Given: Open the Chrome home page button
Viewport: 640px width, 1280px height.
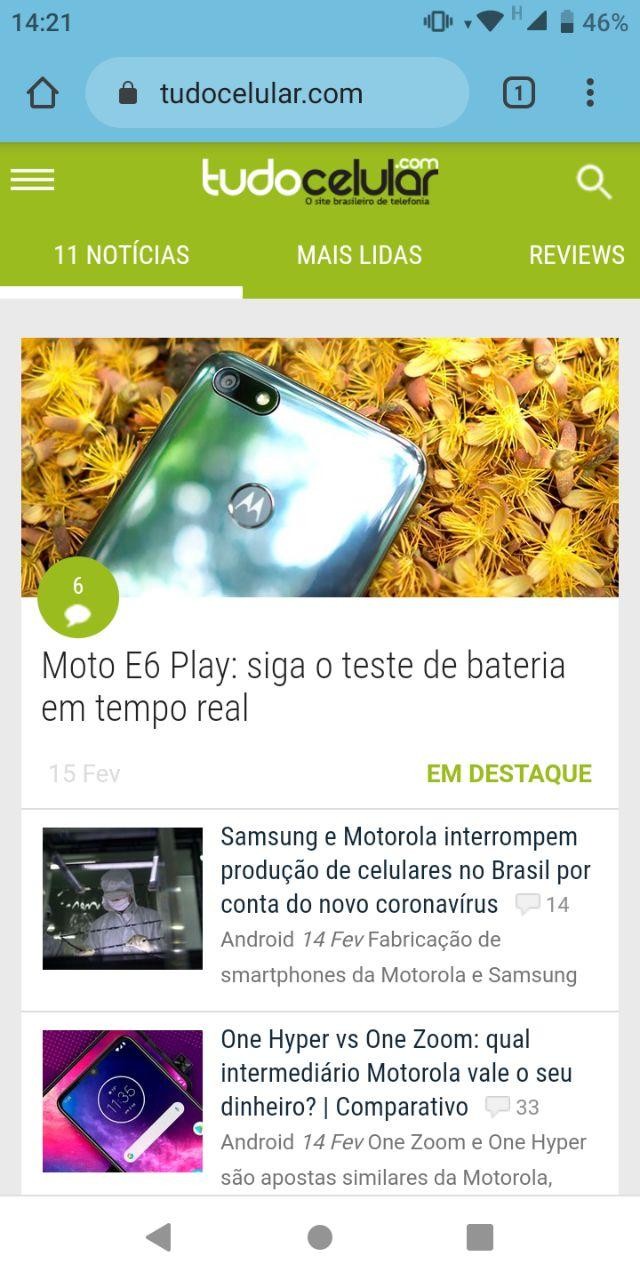Looking at the screenshot, I should (x=43, y=93).
